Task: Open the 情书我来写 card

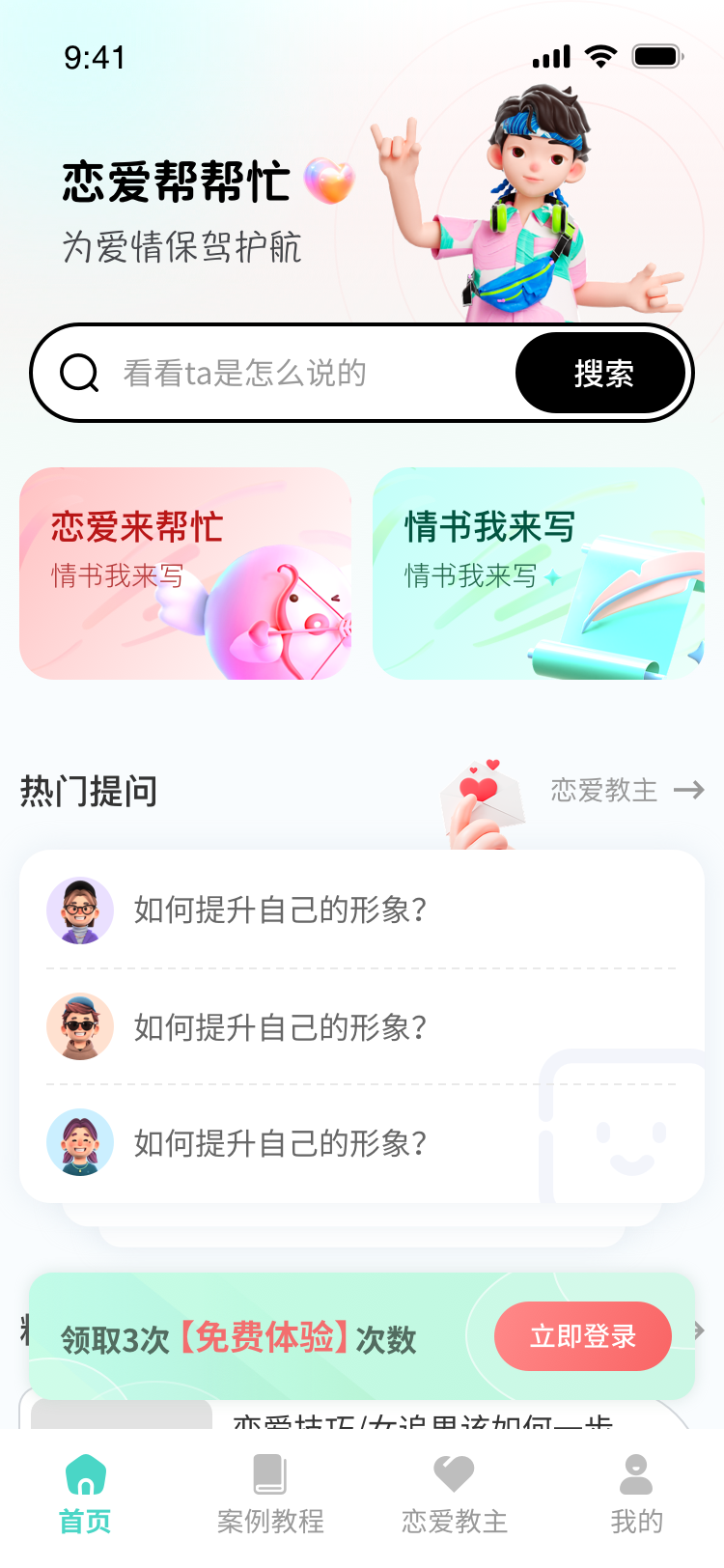Action: [539, 574]
